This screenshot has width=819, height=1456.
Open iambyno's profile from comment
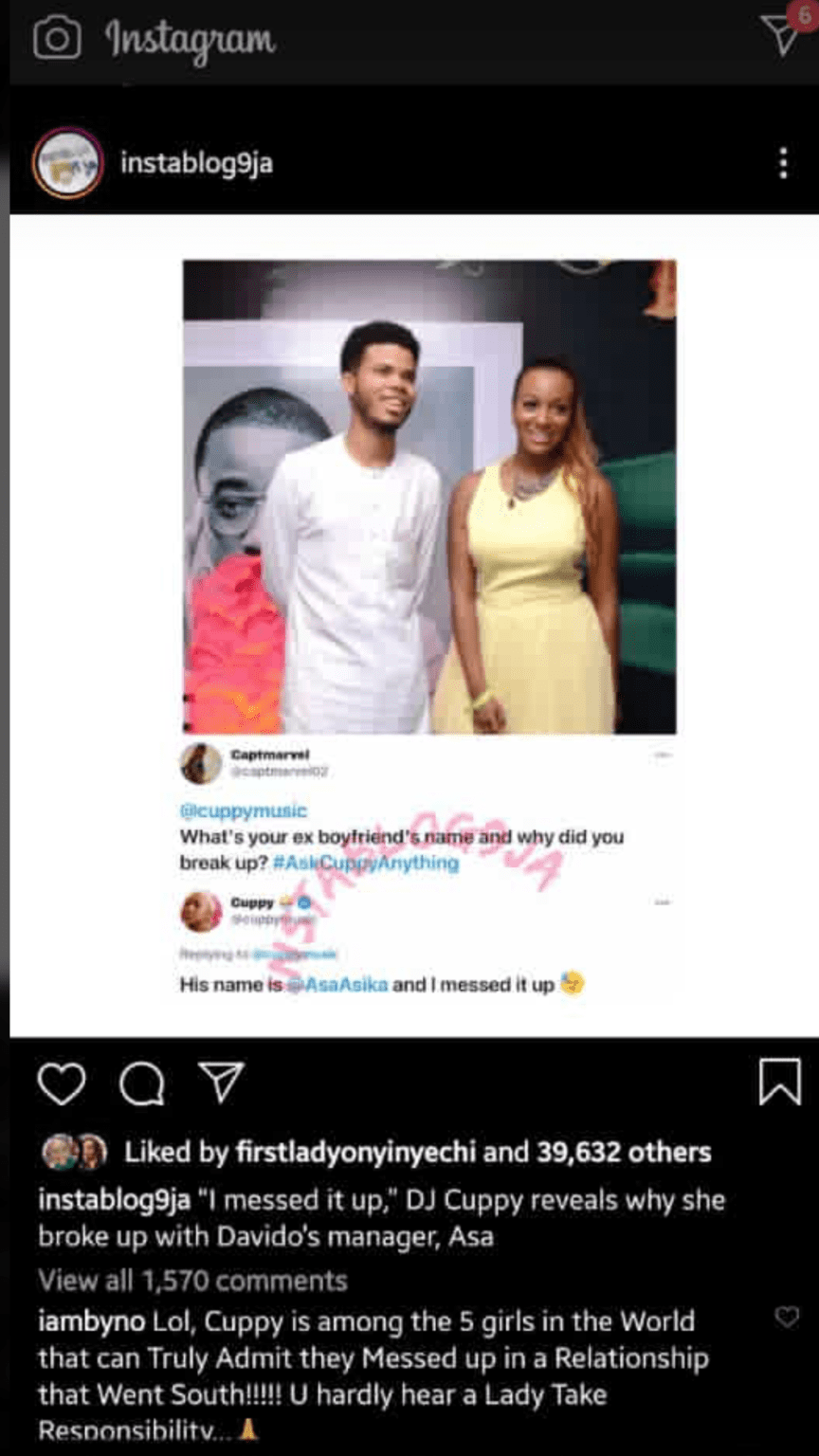pyautogui.click(x=92, y=1321)
